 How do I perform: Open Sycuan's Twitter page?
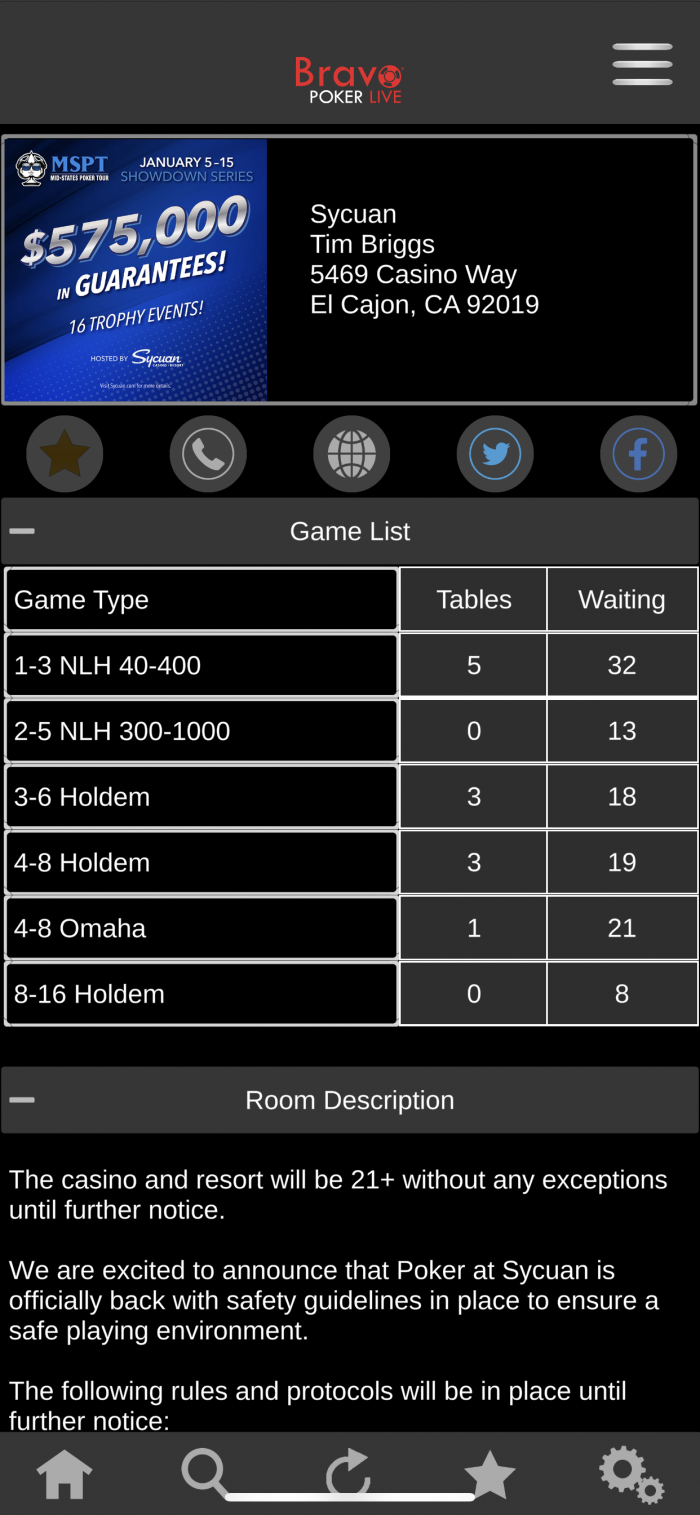pos(495,454)
